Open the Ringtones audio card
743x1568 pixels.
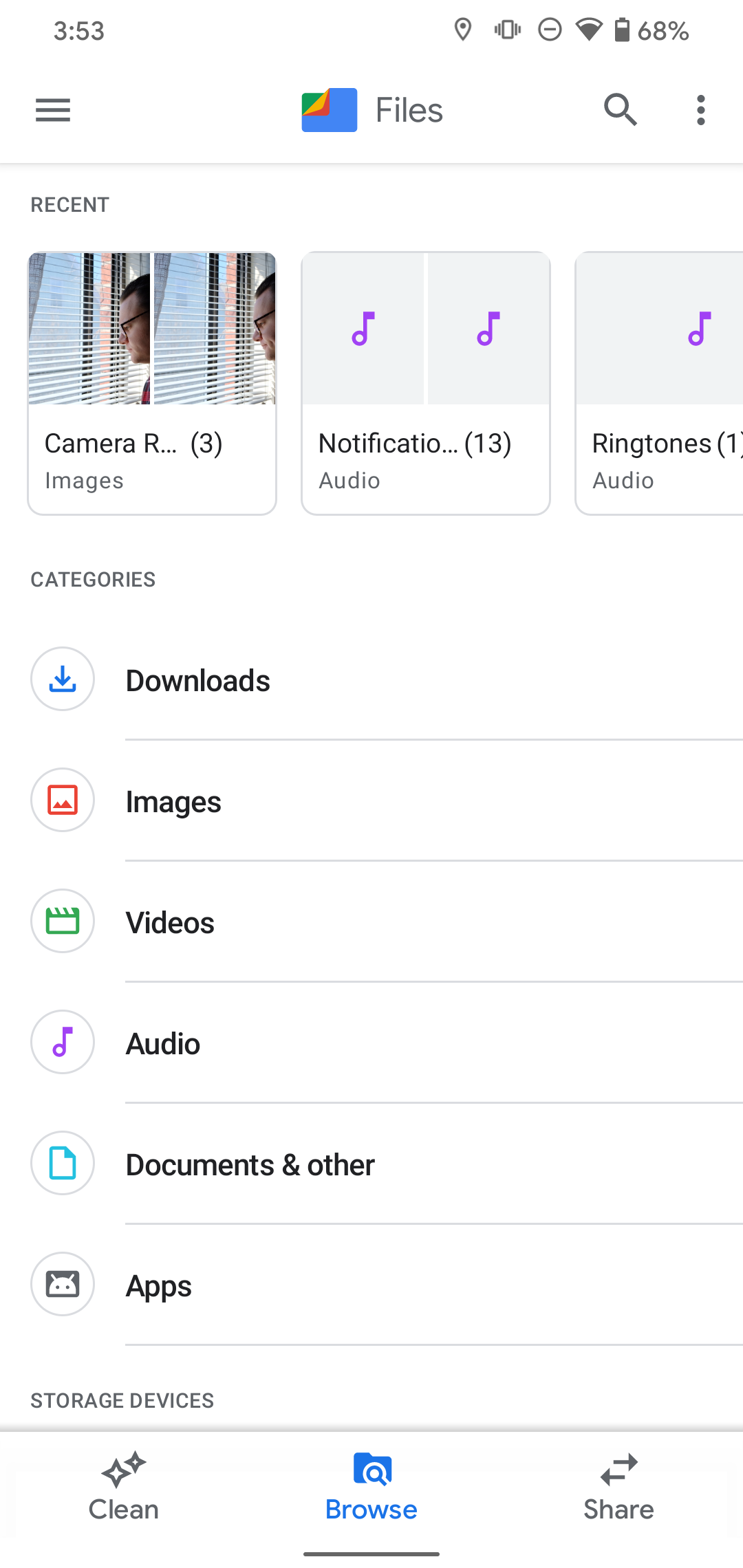[659, 383]
